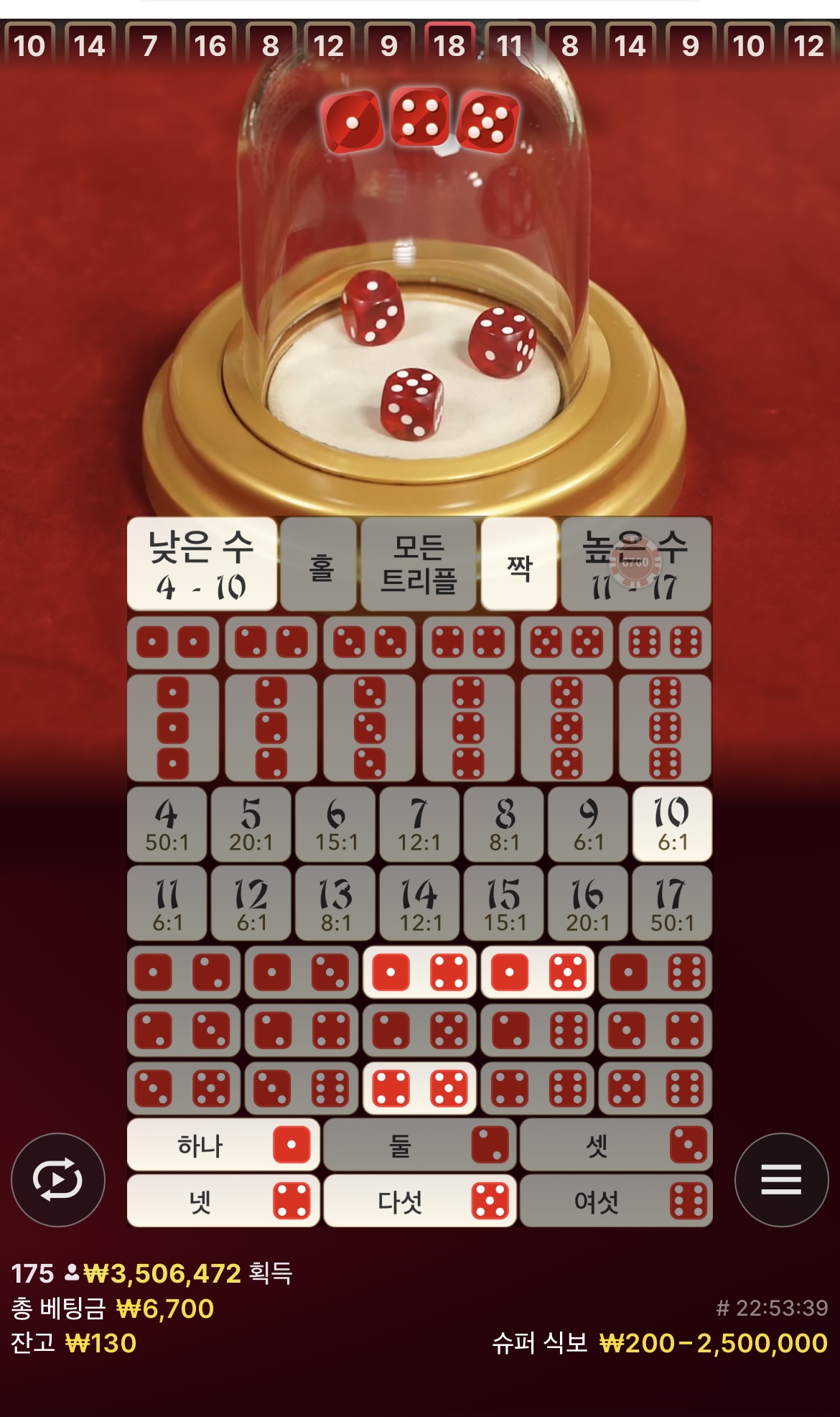The width and height of the screenshot is (840, 1417).
Task: Tap the repeat bet button
Action: (58, 1179)
